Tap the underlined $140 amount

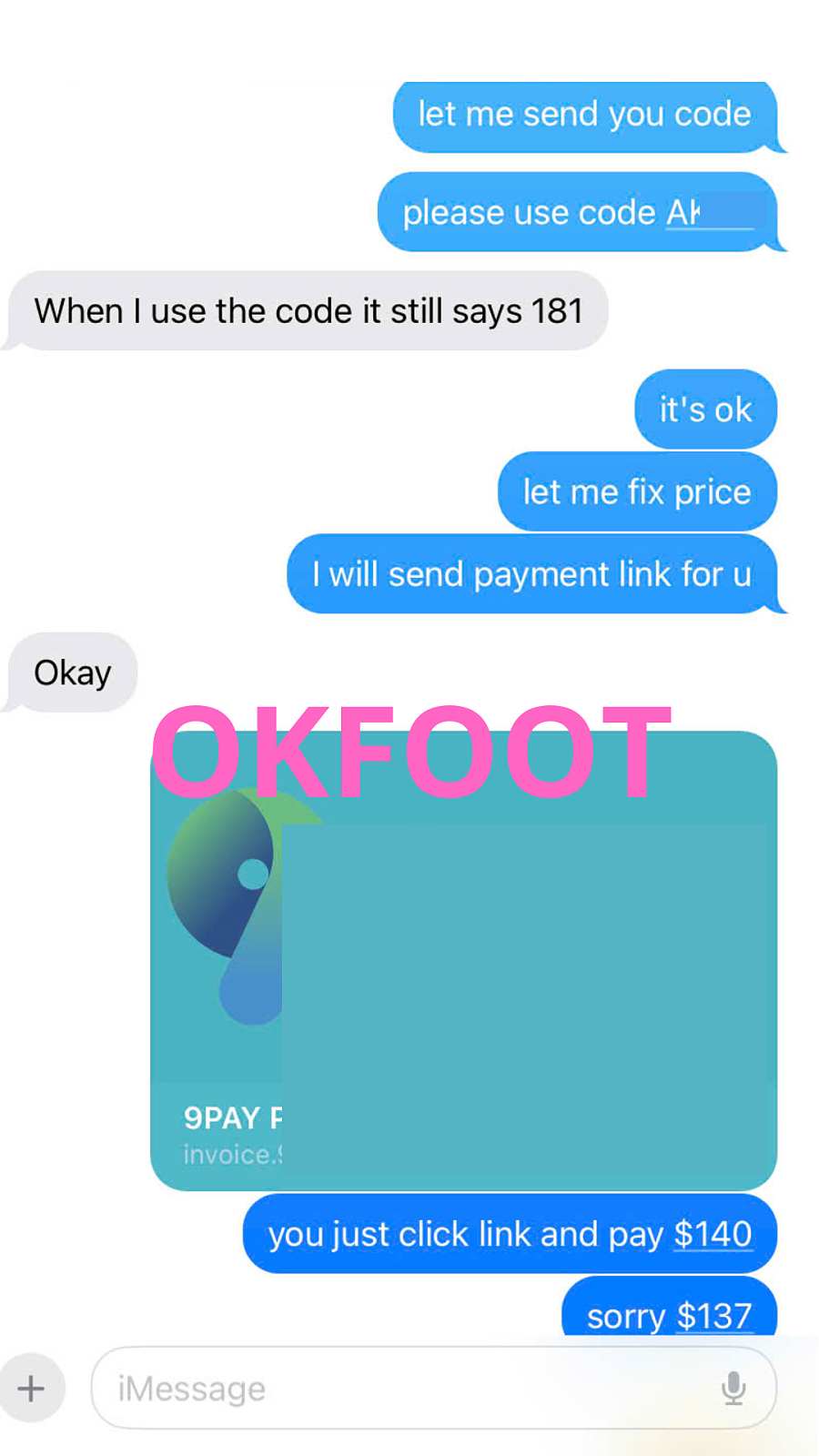tap(713, 1234)
